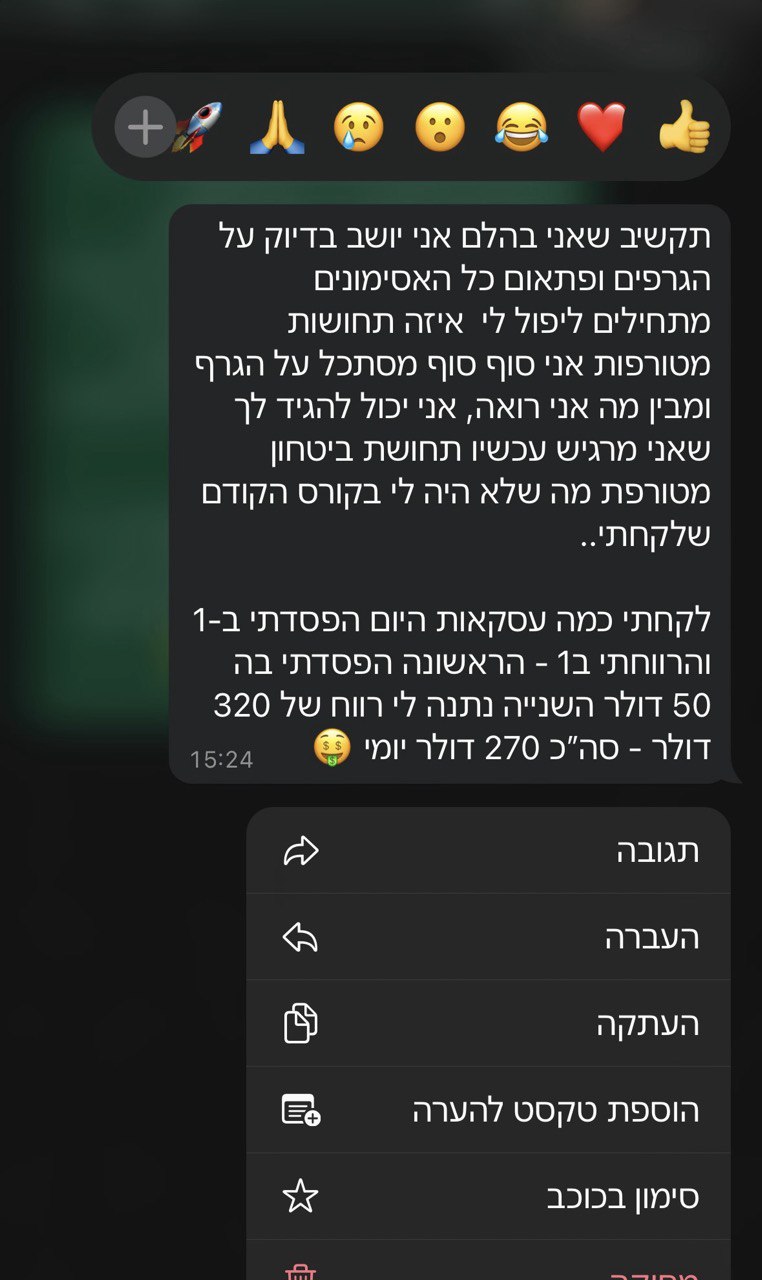Image resolution: width=762 pixels, height=1280 pixels.
Task: React with the thumbs up emoji
Action: [x=684, y=128]
